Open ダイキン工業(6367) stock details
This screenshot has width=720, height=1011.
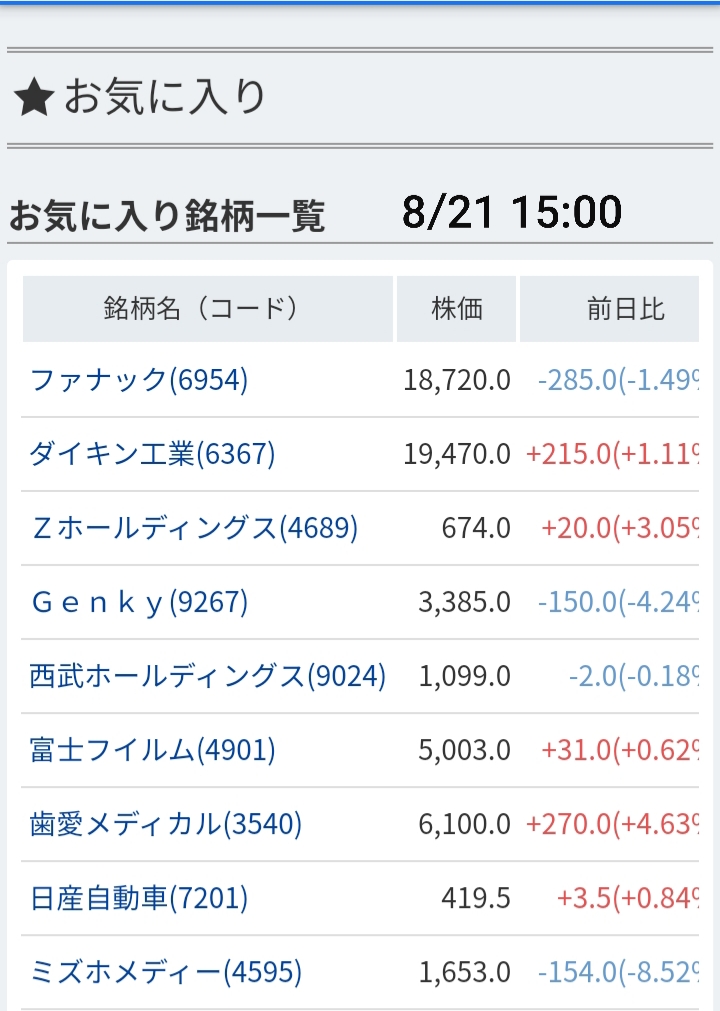pos(152,454)
